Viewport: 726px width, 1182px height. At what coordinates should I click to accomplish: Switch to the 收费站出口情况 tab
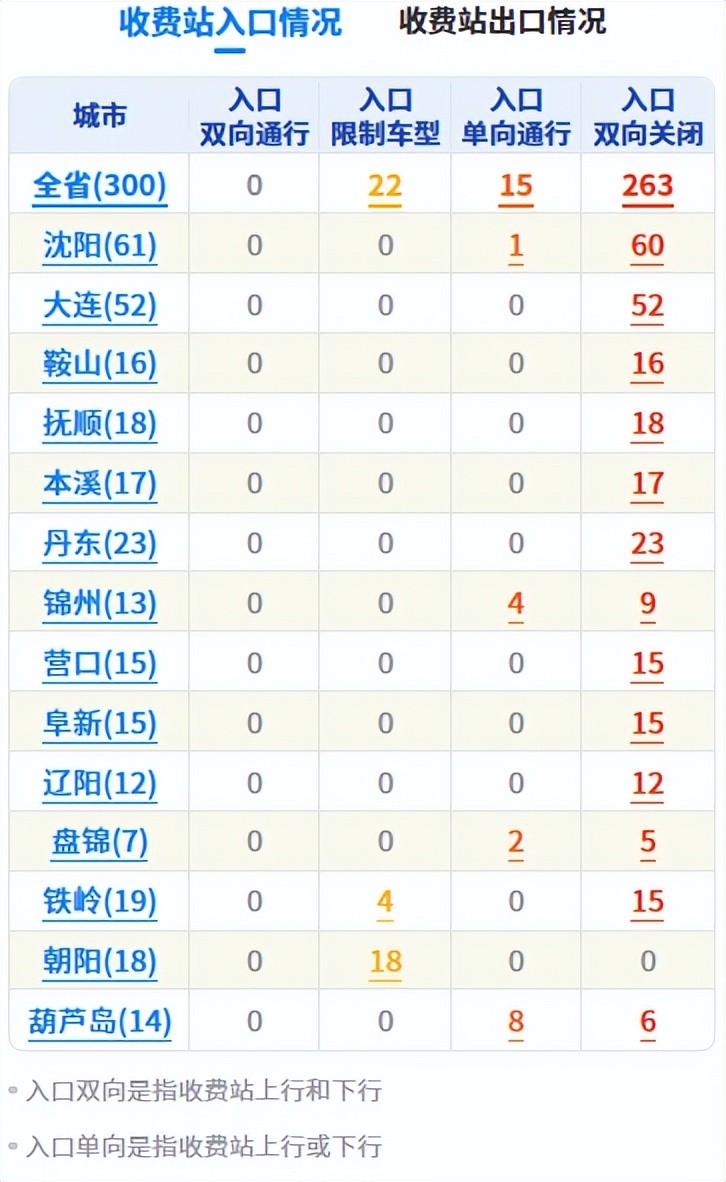(502, 21)
